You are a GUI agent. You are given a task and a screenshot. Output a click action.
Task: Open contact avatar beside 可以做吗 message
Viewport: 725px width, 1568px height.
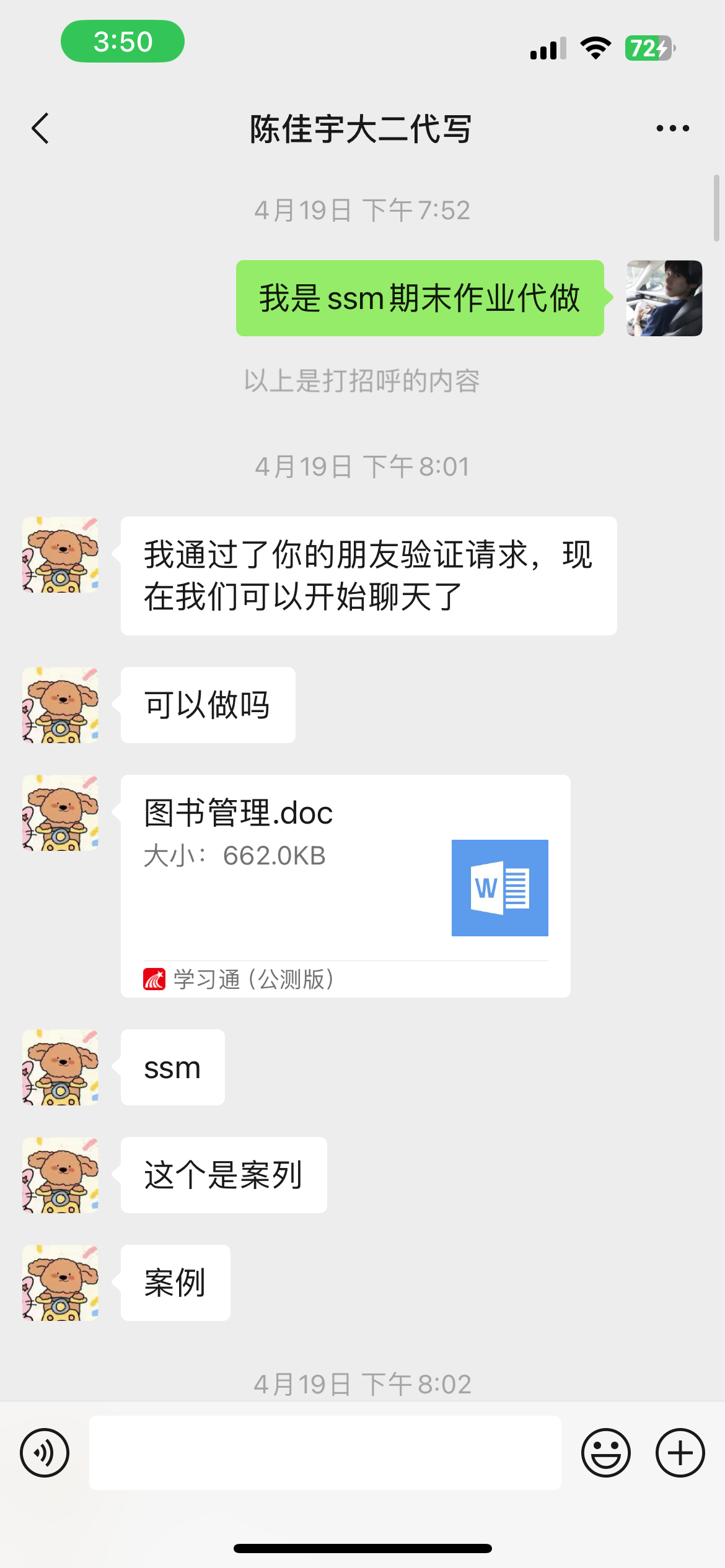click(x=60, y=705)
